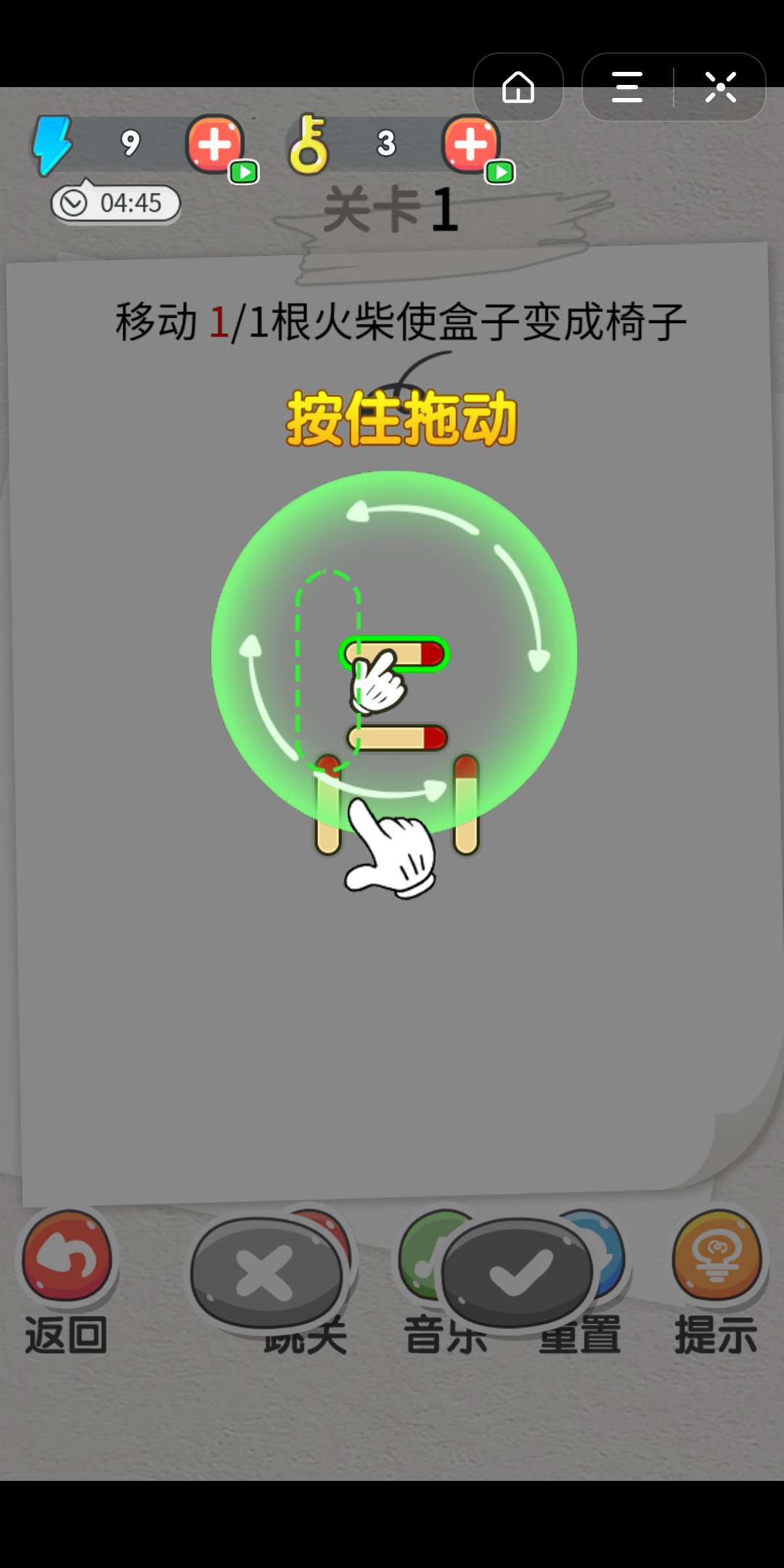Open the mini-program menu in the capsule
784x1568 pixels.
coord(626,87)
